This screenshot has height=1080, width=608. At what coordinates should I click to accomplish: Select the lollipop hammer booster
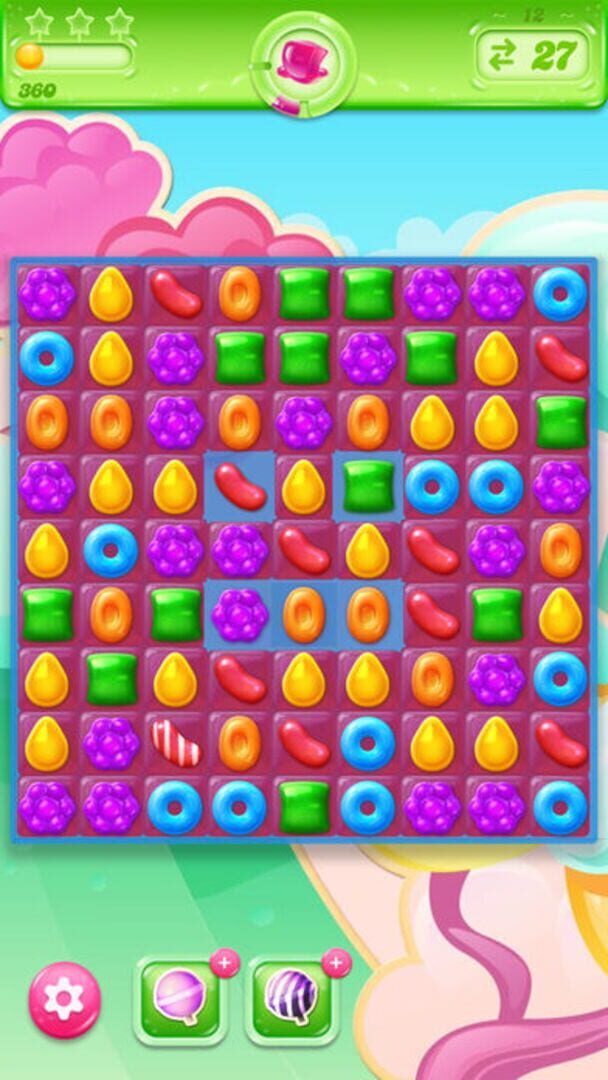point(179,999)
